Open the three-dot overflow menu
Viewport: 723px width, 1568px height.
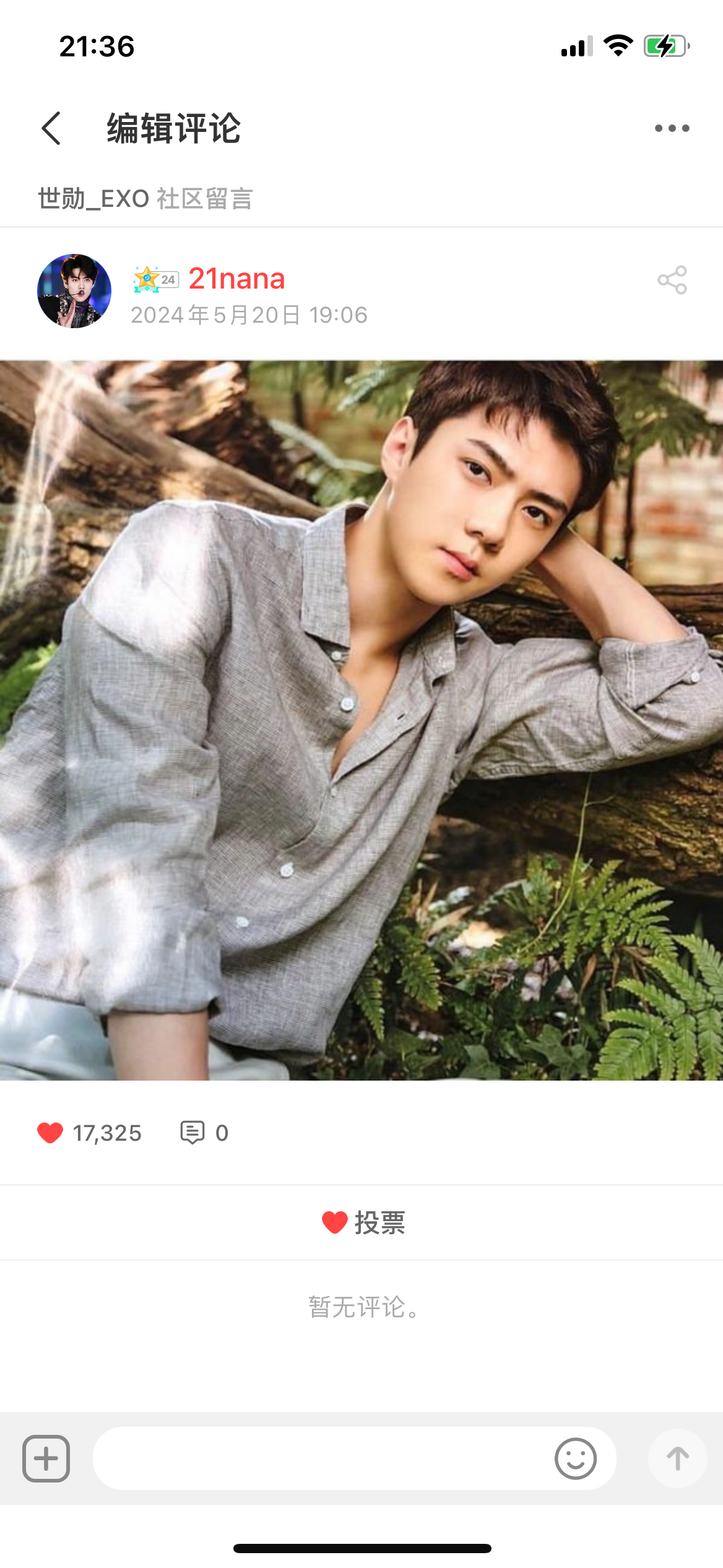tap(670, 128)
